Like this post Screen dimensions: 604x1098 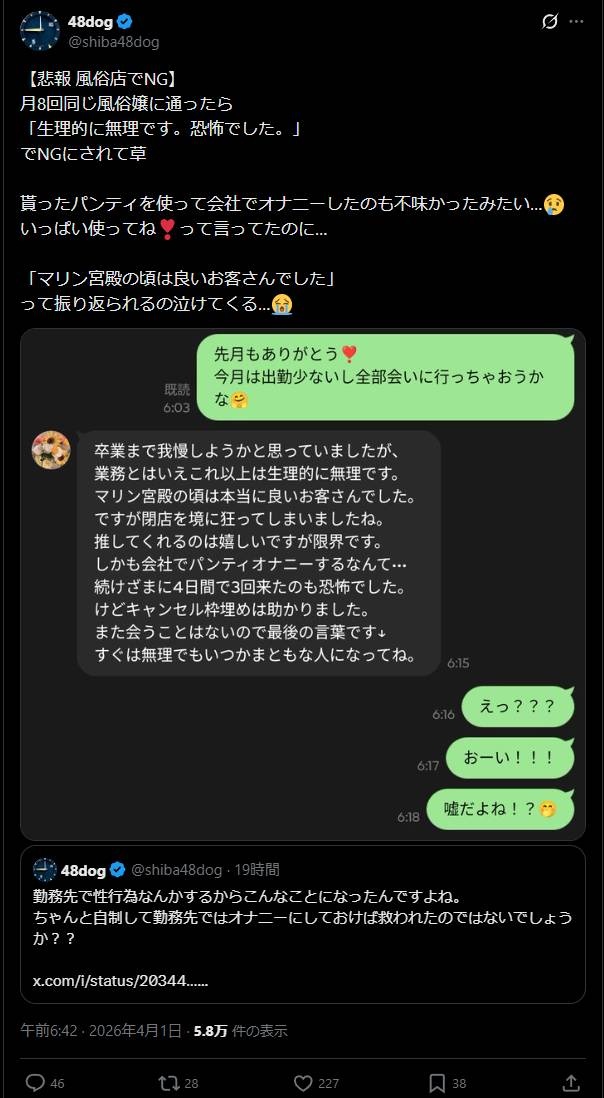tap(304, 1082)
